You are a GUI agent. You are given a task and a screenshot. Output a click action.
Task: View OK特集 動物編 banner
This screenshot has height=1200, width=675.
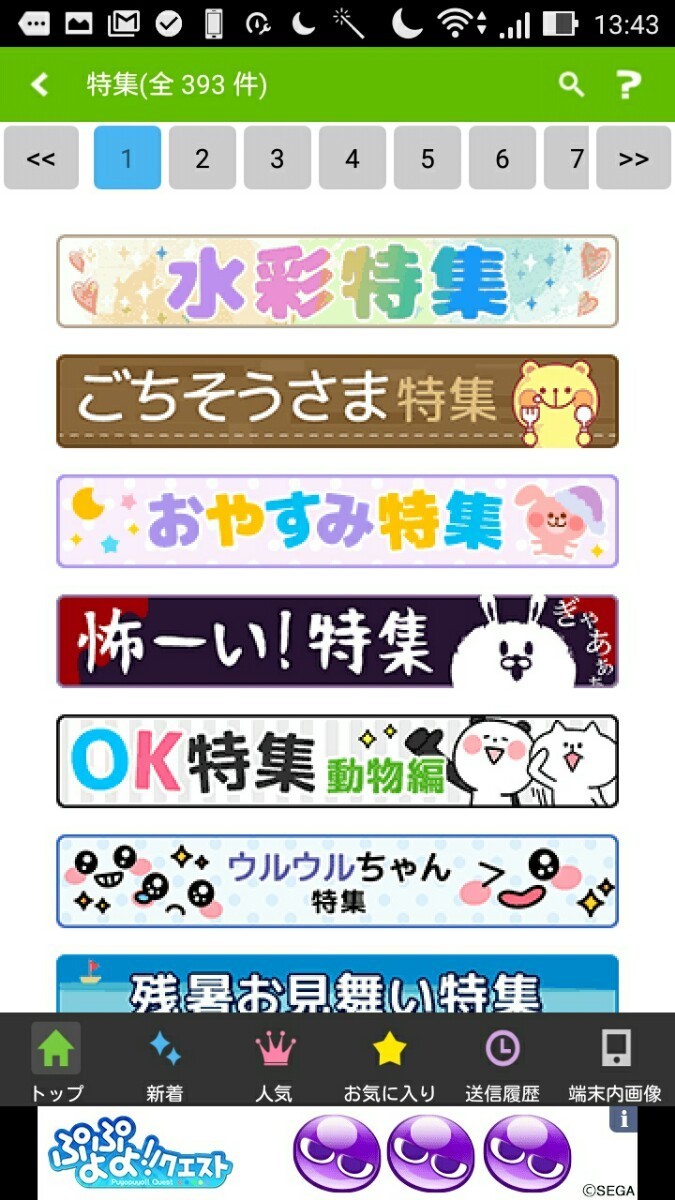click(x=337, y=761)
